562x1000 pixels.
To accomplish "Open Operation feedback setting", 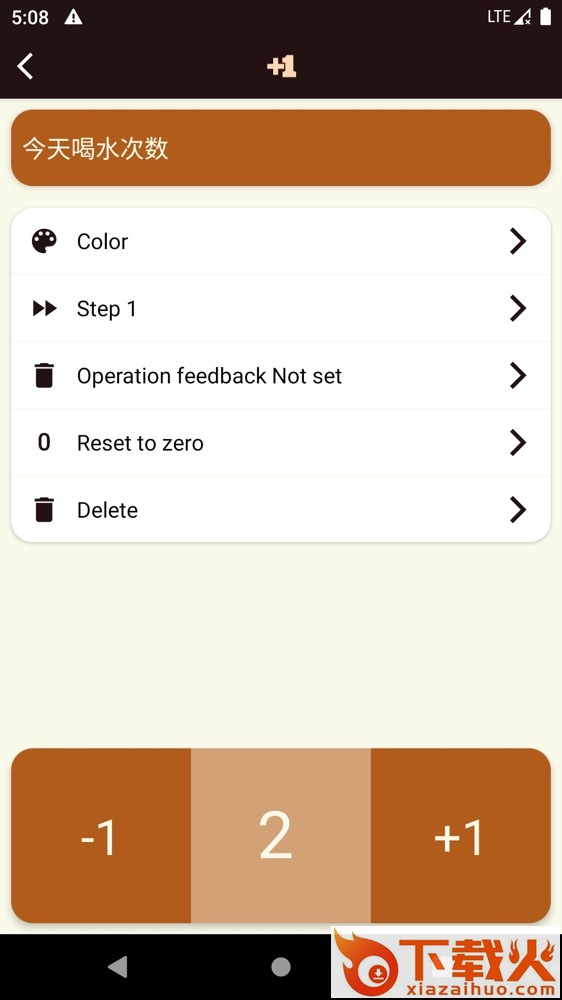I will [281, 376].
